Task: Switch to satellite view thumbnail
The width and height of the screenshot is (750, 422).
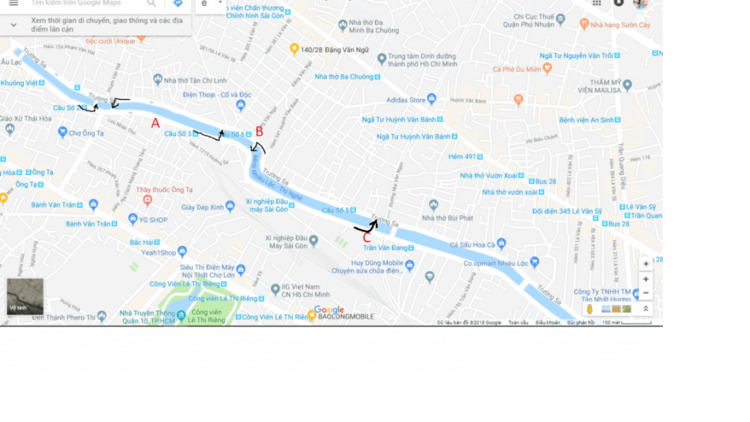Action: pyautogui.click(x=25, y=296)
